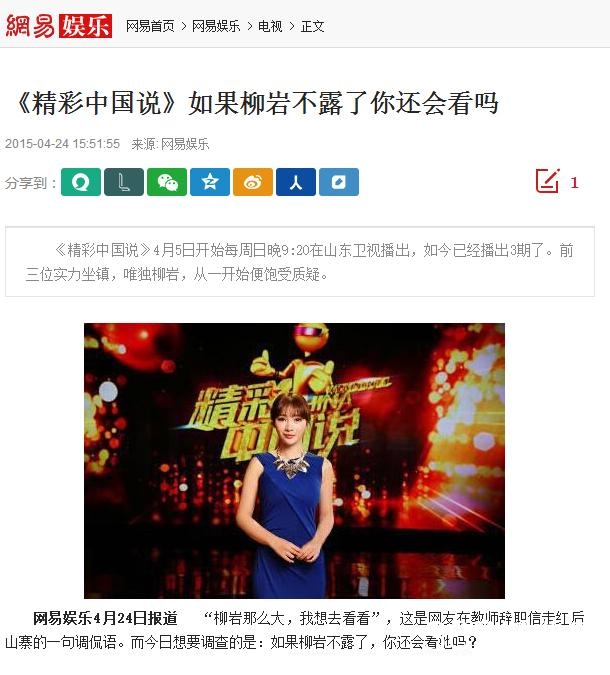The image size is (610, 675).
Task: Share article to Qzone star icon
Action: [x=209, y=182]
